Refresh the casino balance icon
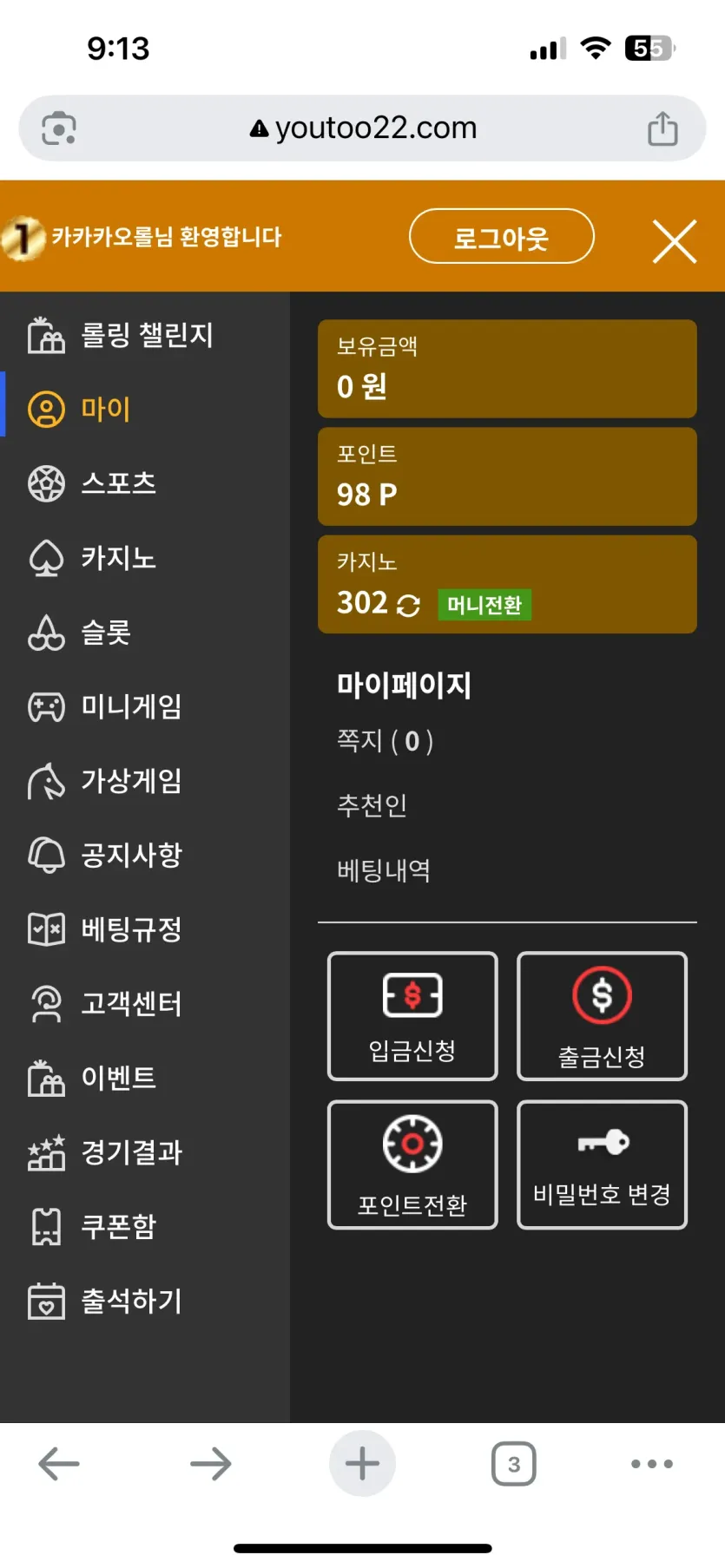This screenshot has height=1568, width=725. tap(408, 605)
